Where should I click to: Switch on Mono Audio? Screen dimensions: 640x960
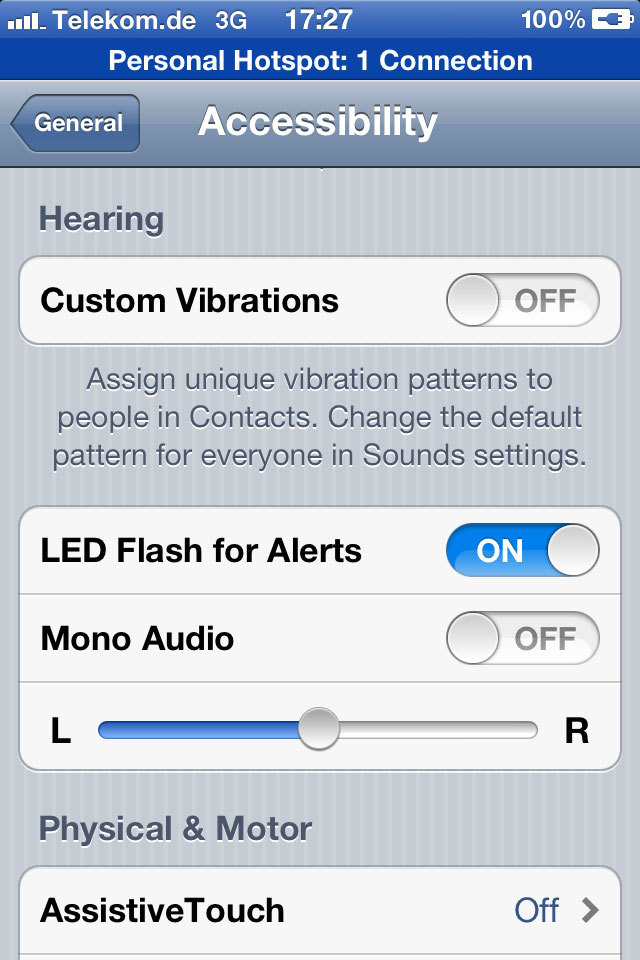[x=522, y=639]
